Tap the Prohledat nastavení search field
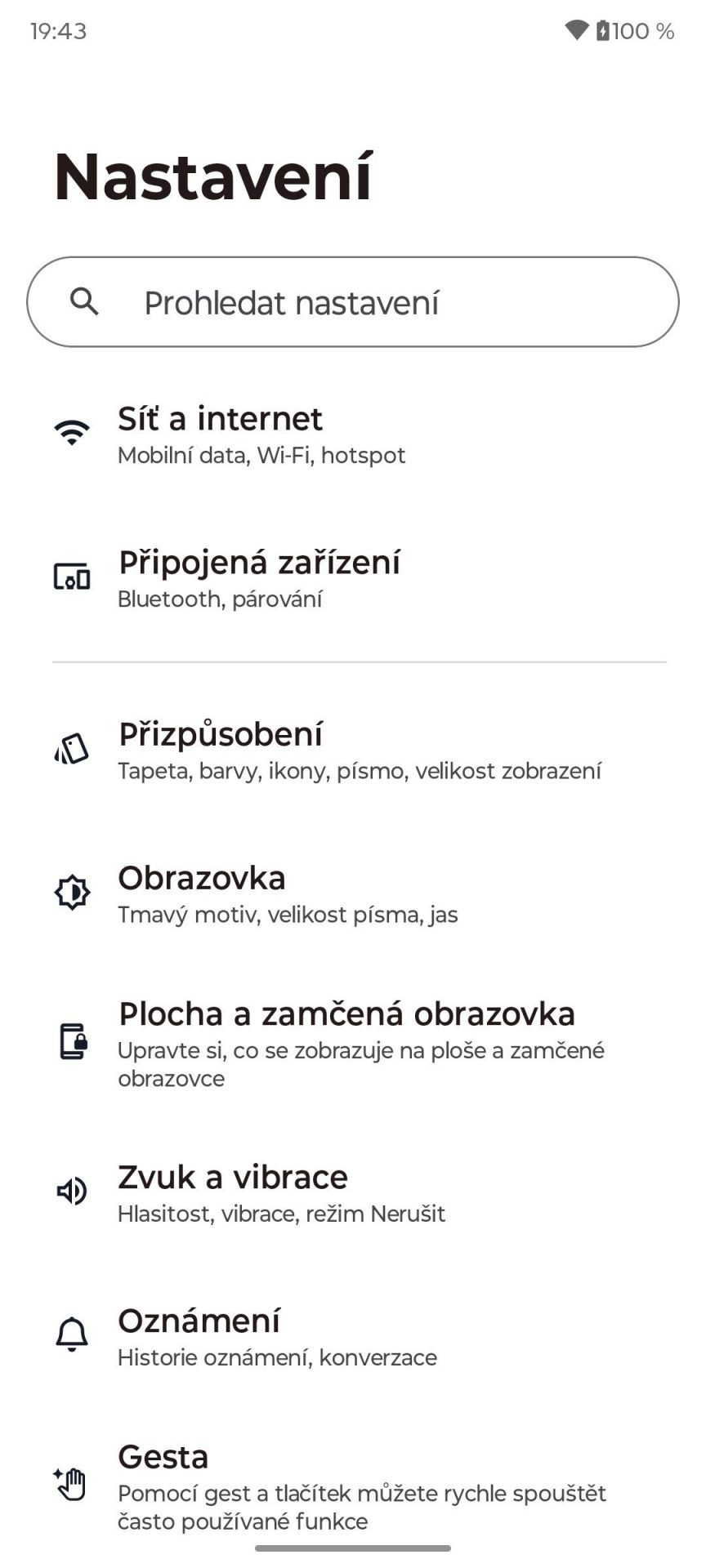The height and width of the screenshot is (1568, 706). coord(353,302)
